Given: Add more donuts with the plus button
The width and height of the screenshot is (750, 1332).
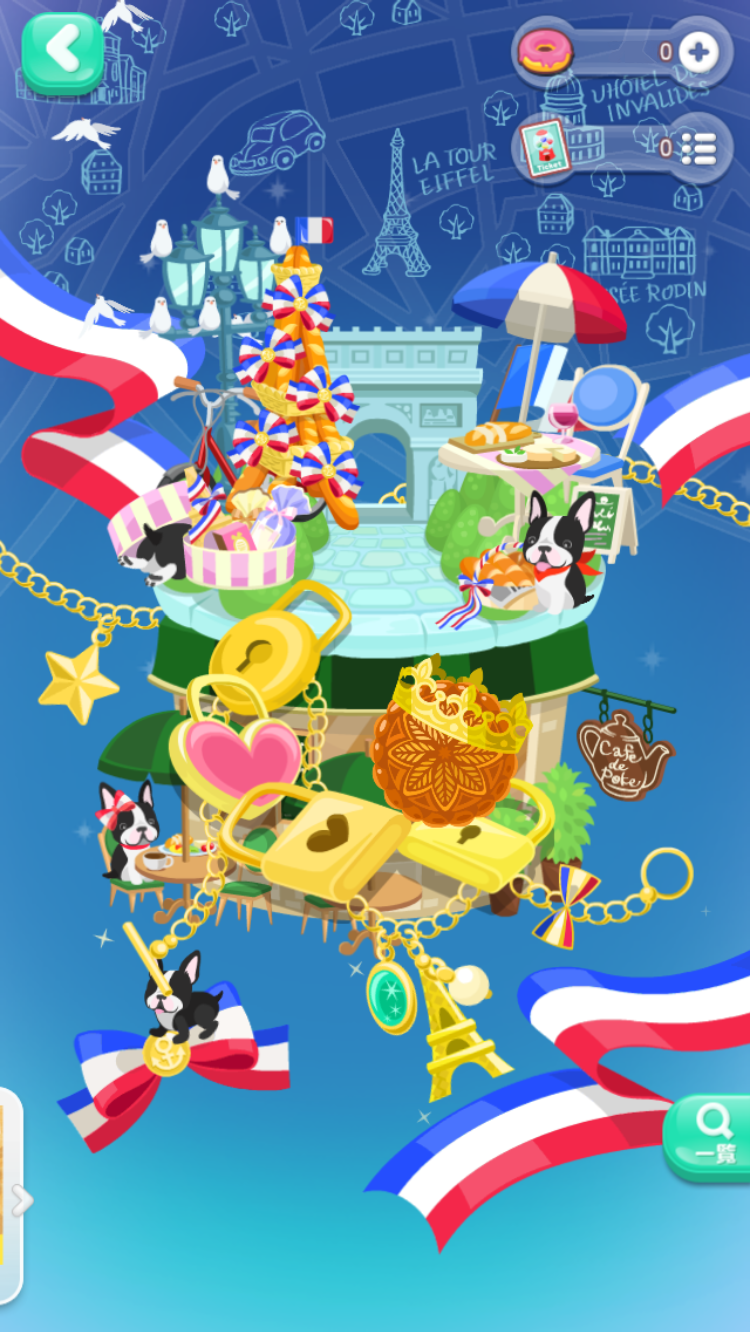Looking at the screenshot, I should pos(698,52).
